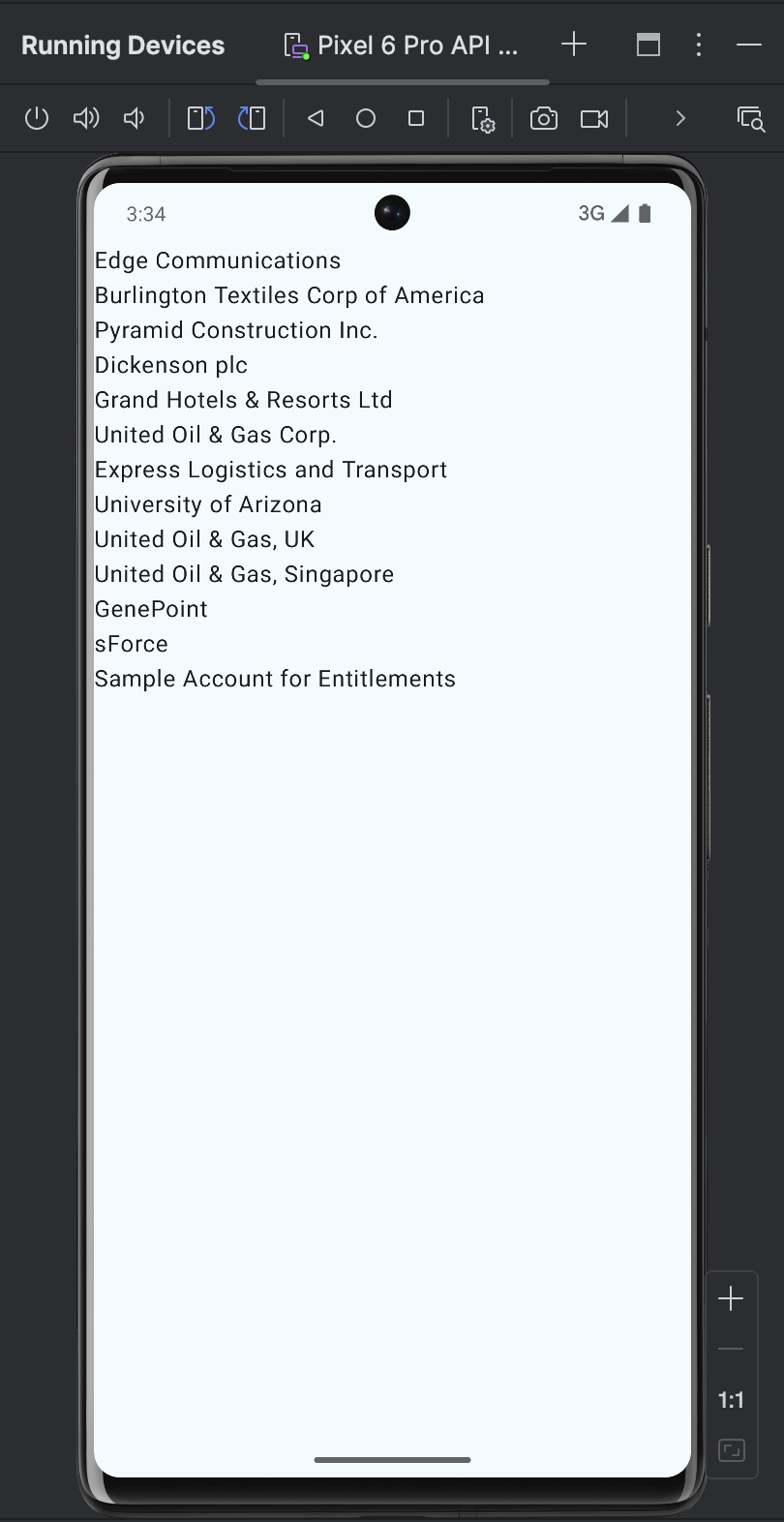
Task: Expand more toolbar actions chevron
Action: [680, 118]
